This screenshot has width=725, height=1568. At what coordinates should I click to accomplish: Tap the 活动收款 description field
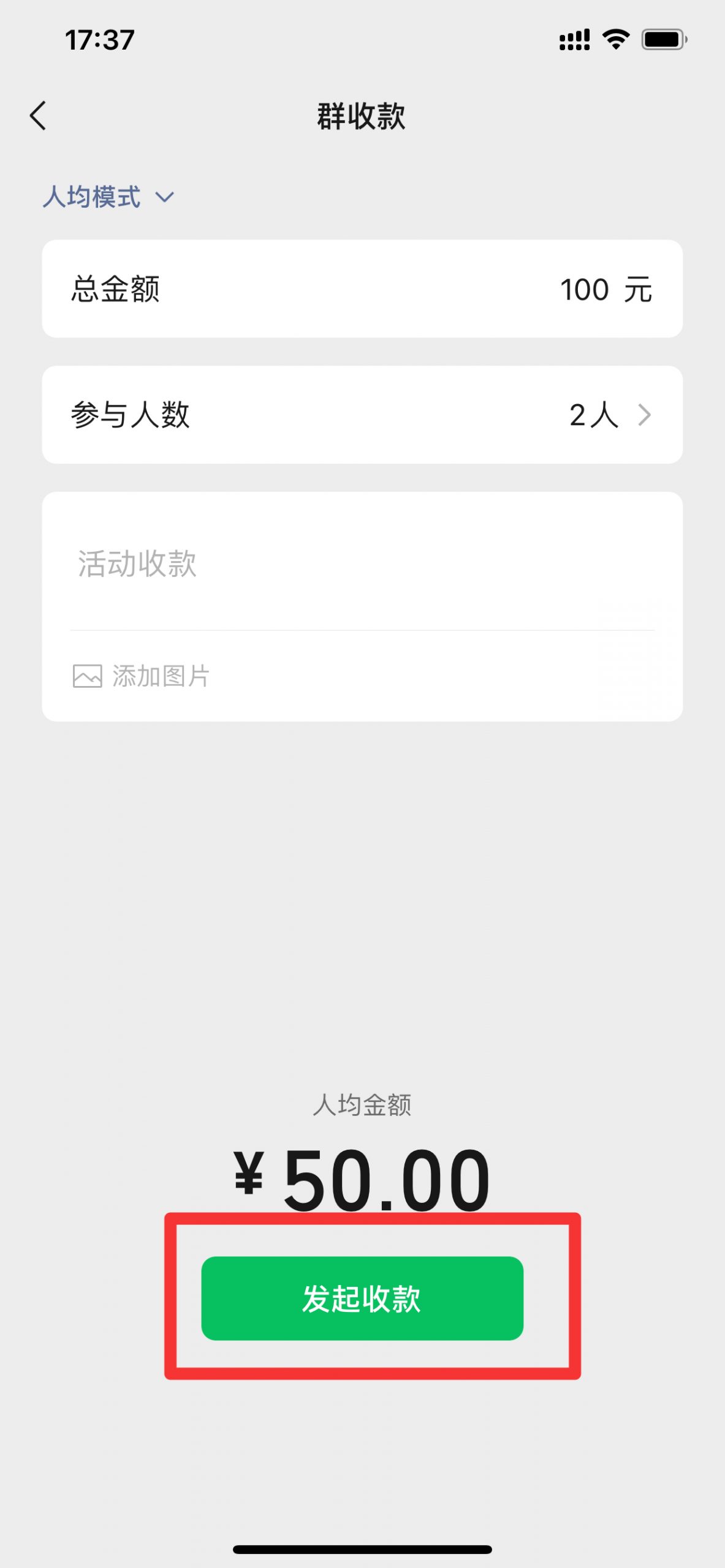click(x=362, y=562)
